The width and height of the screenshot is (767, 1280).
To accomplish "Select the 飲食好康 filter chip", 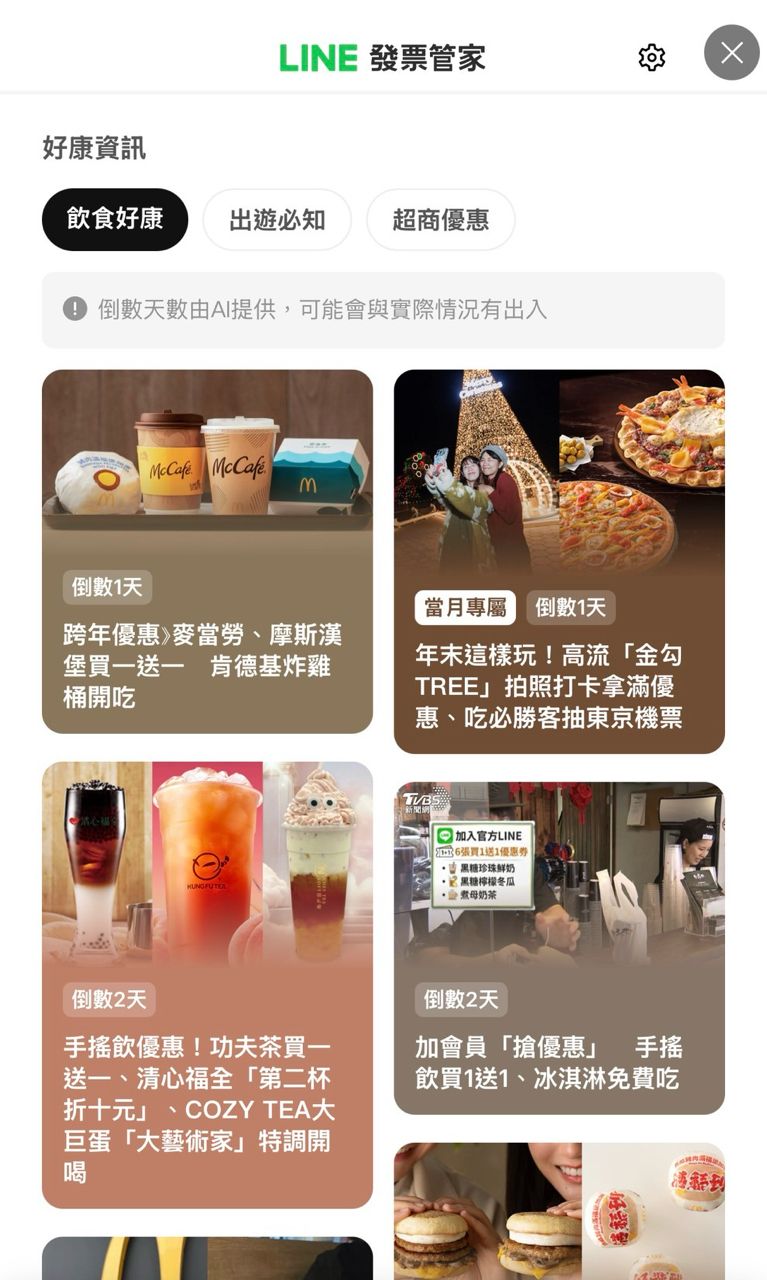I will pyautogui.click(x=115, y=219).
